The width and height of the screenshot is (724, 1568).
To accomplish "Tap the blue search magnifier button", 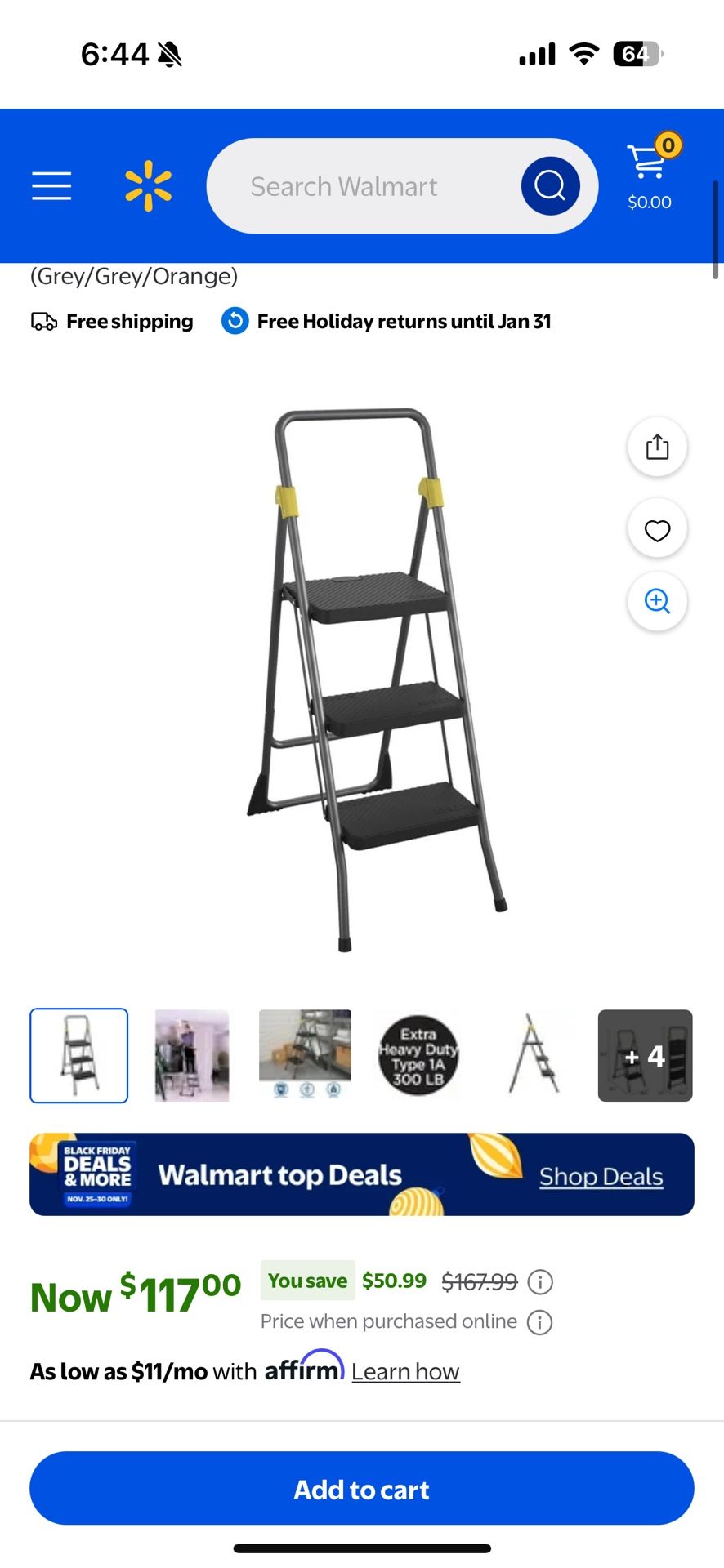I will pos(550,186).
